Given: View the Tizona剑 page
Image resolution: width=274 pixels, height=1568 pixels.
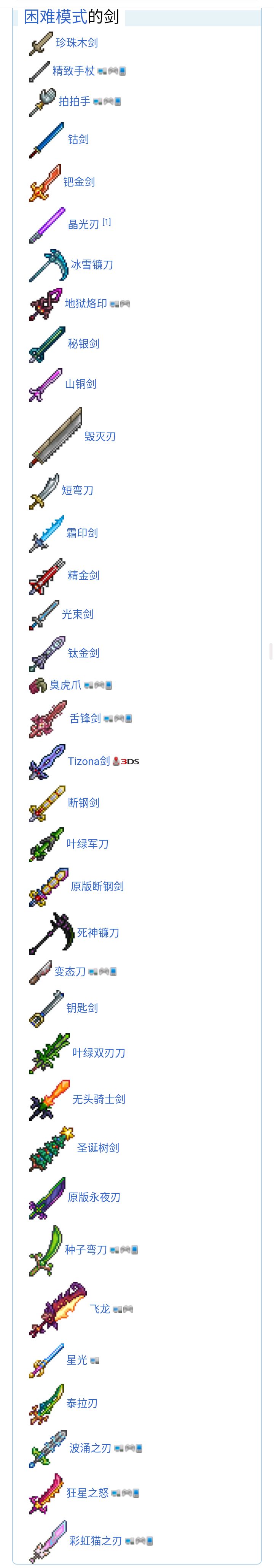Looking at the screenshot, I should (89, 761).
